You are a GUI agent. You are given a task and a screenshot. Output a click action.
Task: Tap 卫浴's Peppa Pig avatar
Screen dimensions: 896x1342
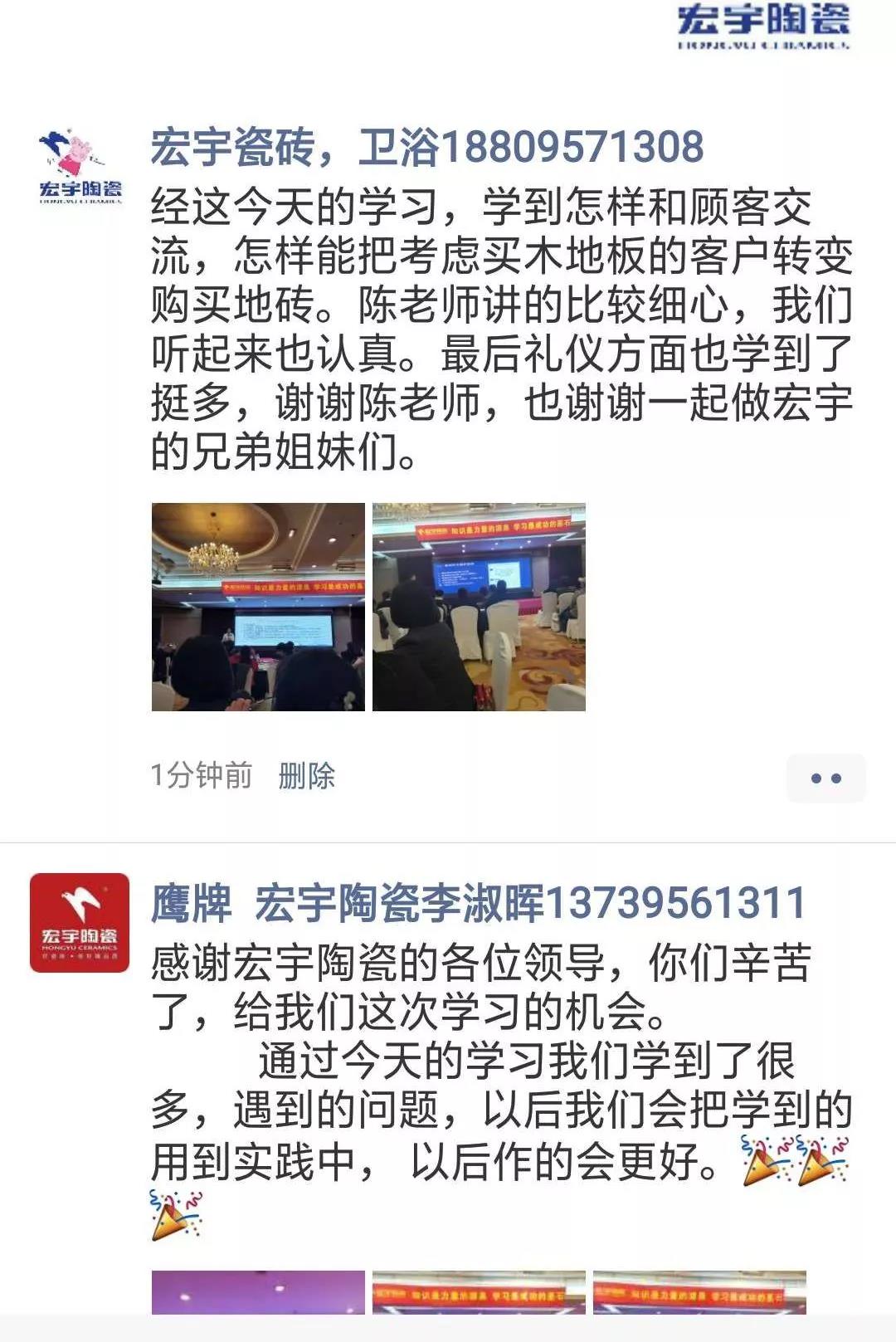80,166
